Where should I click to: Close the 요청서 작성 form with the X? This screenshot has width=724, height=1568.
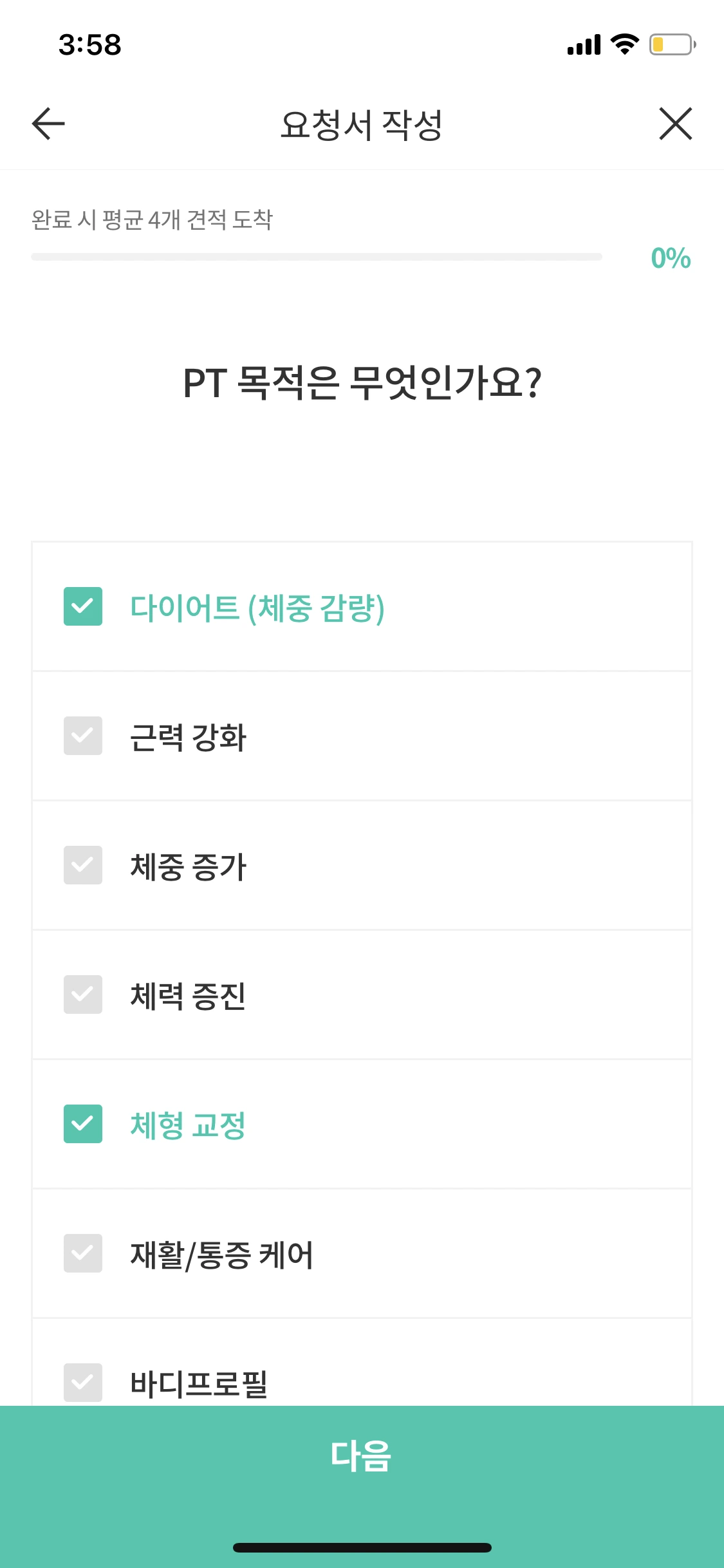pos(675,124)
